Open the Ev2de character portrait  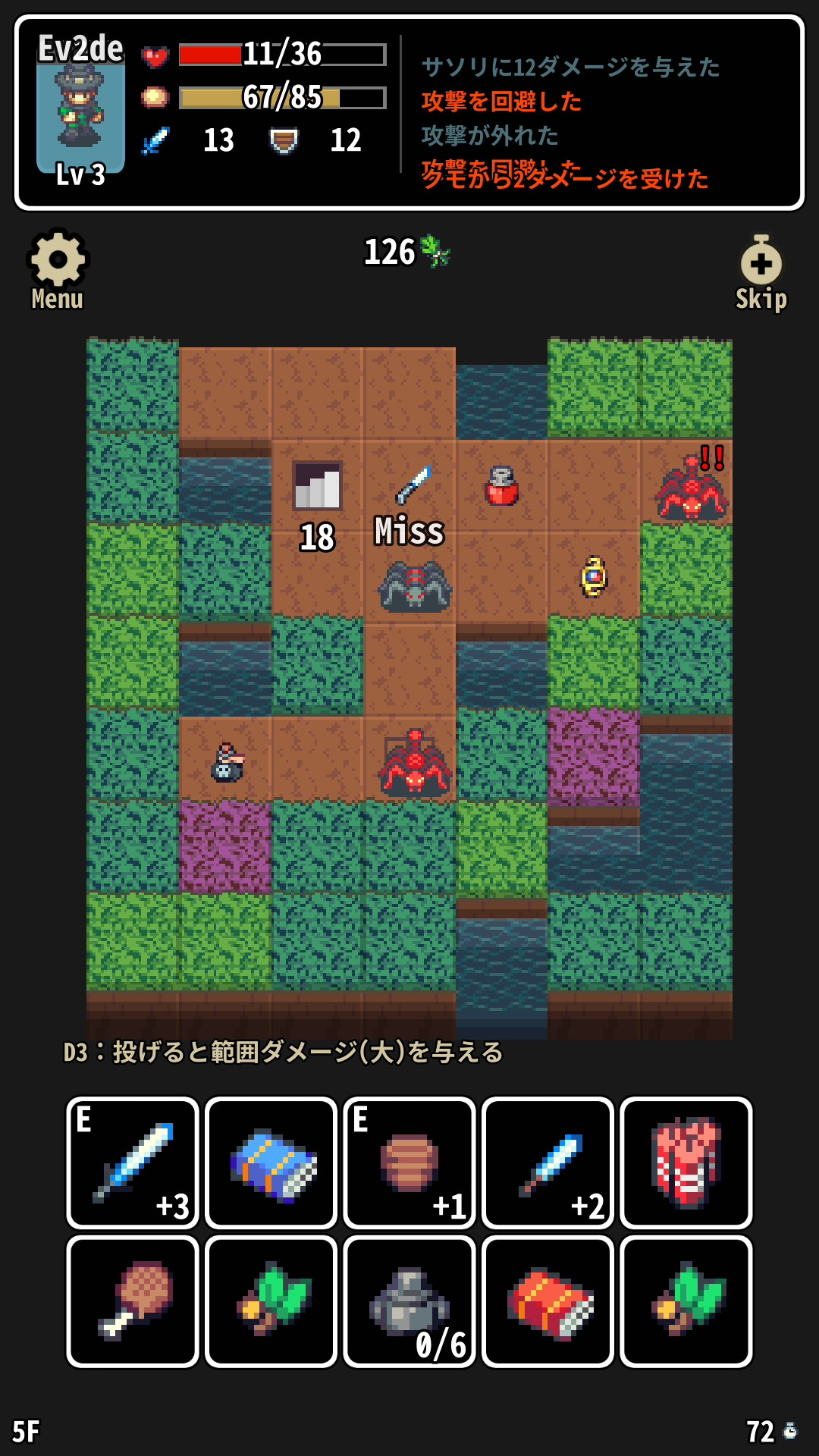click(80, 111)
